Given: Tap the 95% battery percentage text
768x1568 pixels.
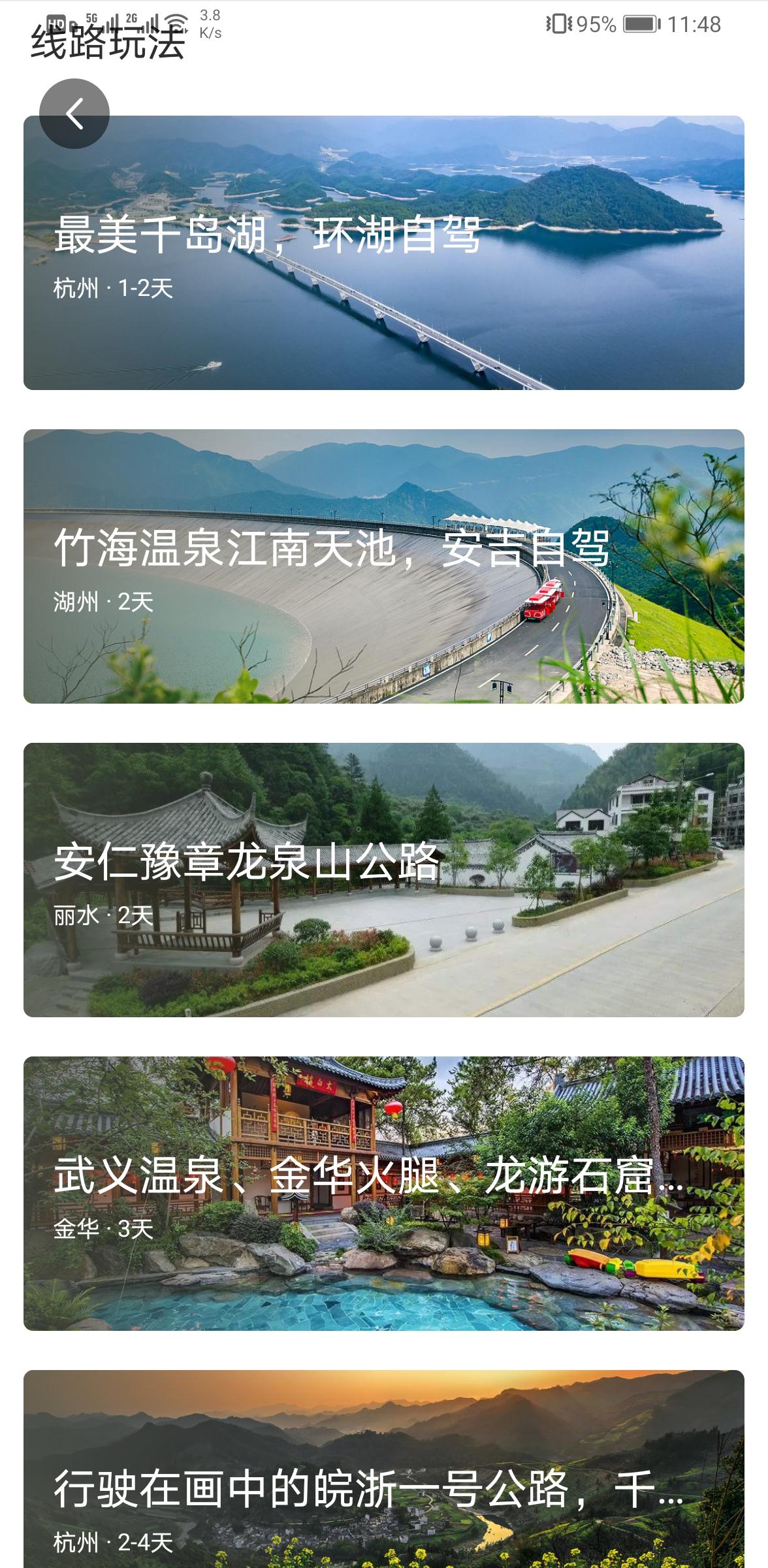Looking at the screenshot, I should (597, 22).
